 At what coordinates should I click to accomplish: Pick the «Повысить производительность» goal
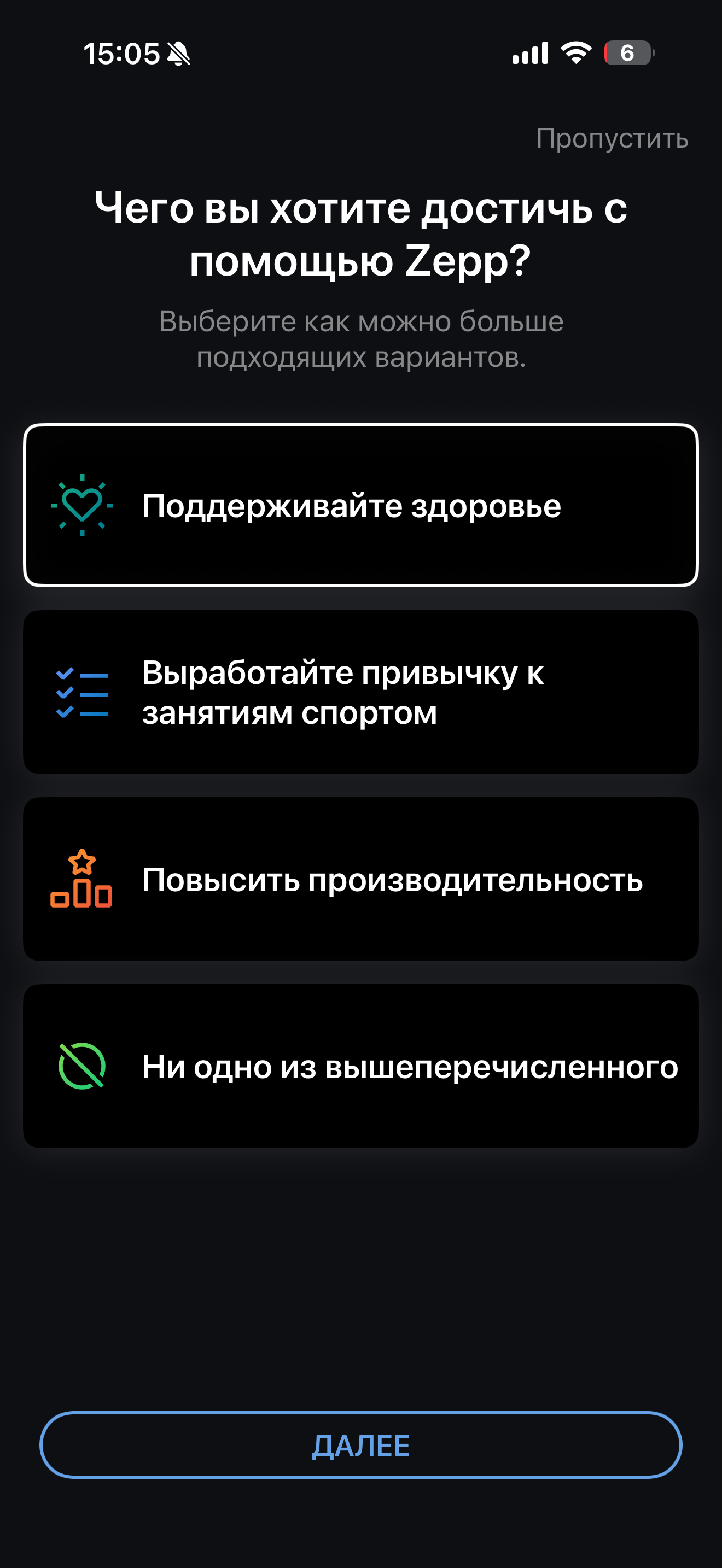click(360, 879)
